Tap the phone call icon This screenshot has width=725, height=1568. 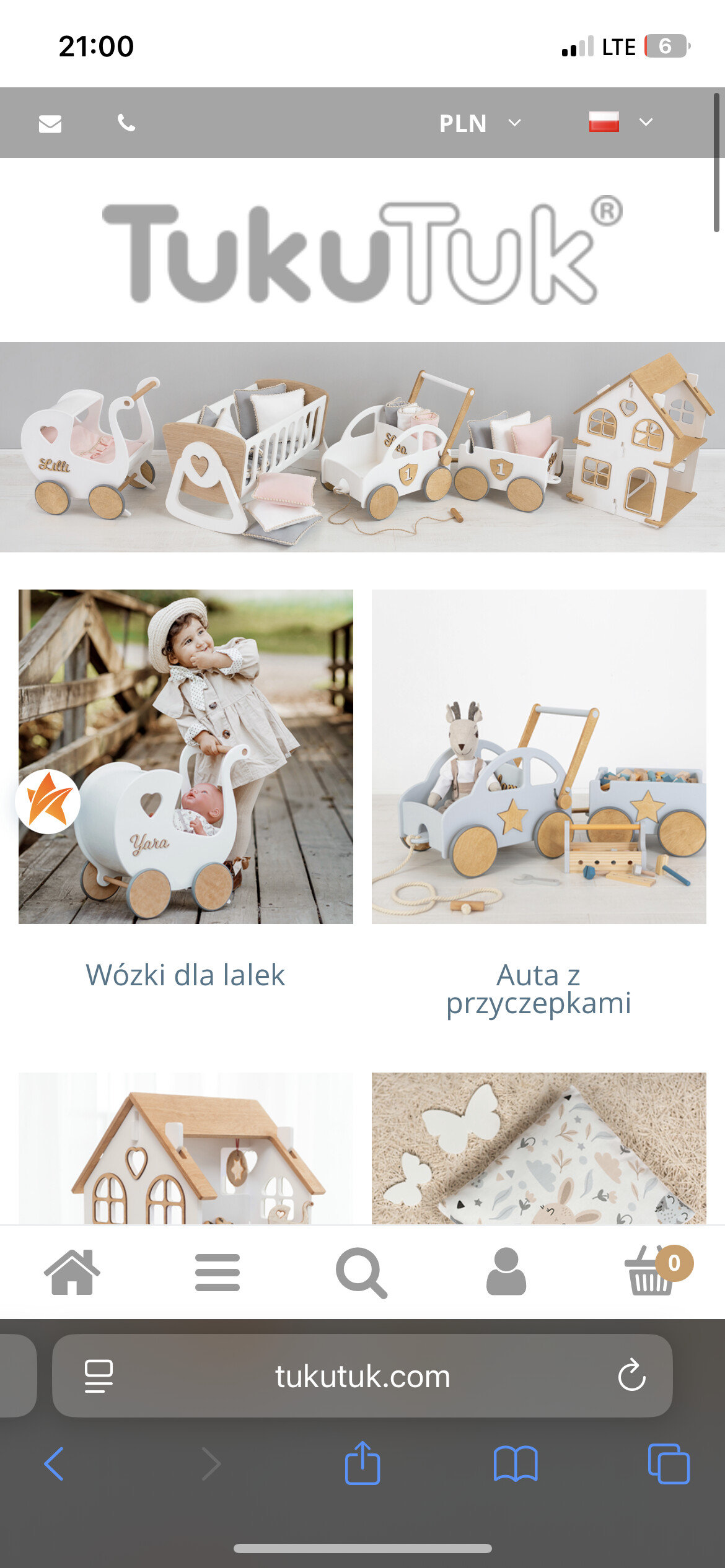[126, 123]
